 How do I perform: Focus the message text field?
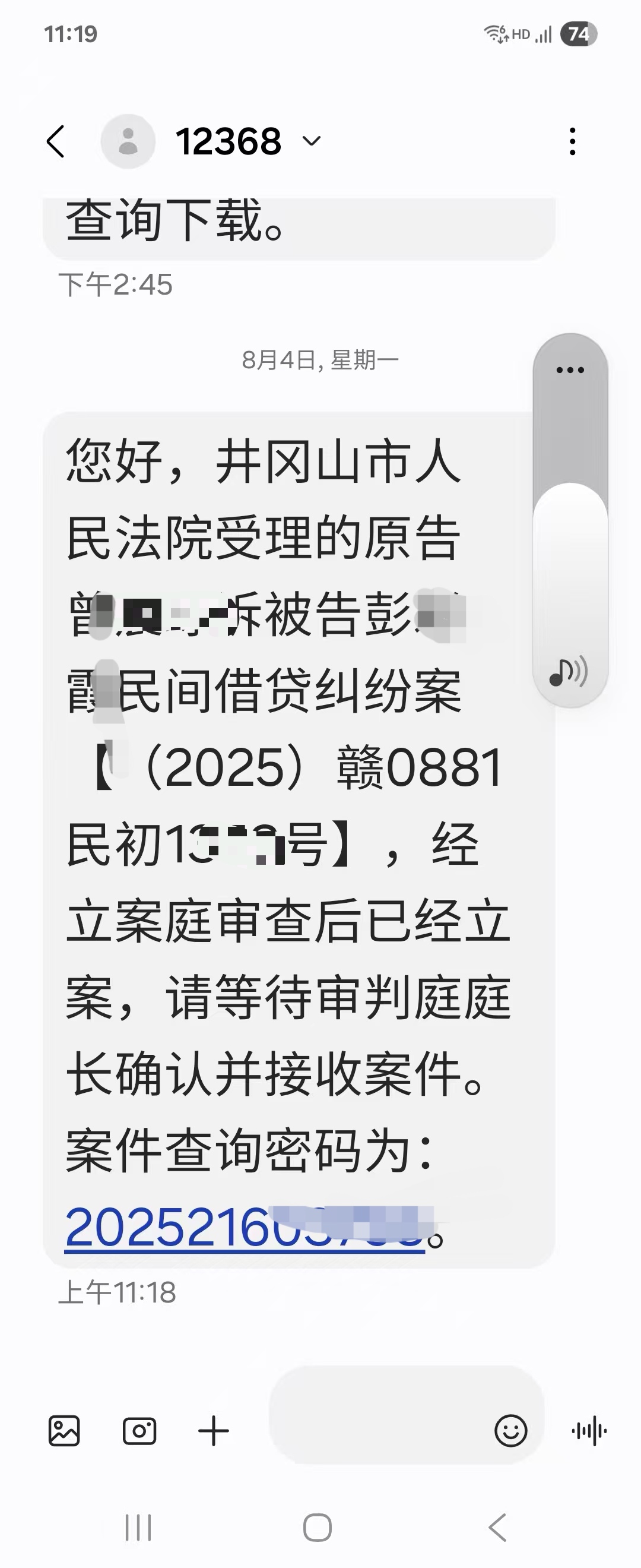click(377, 1430)
